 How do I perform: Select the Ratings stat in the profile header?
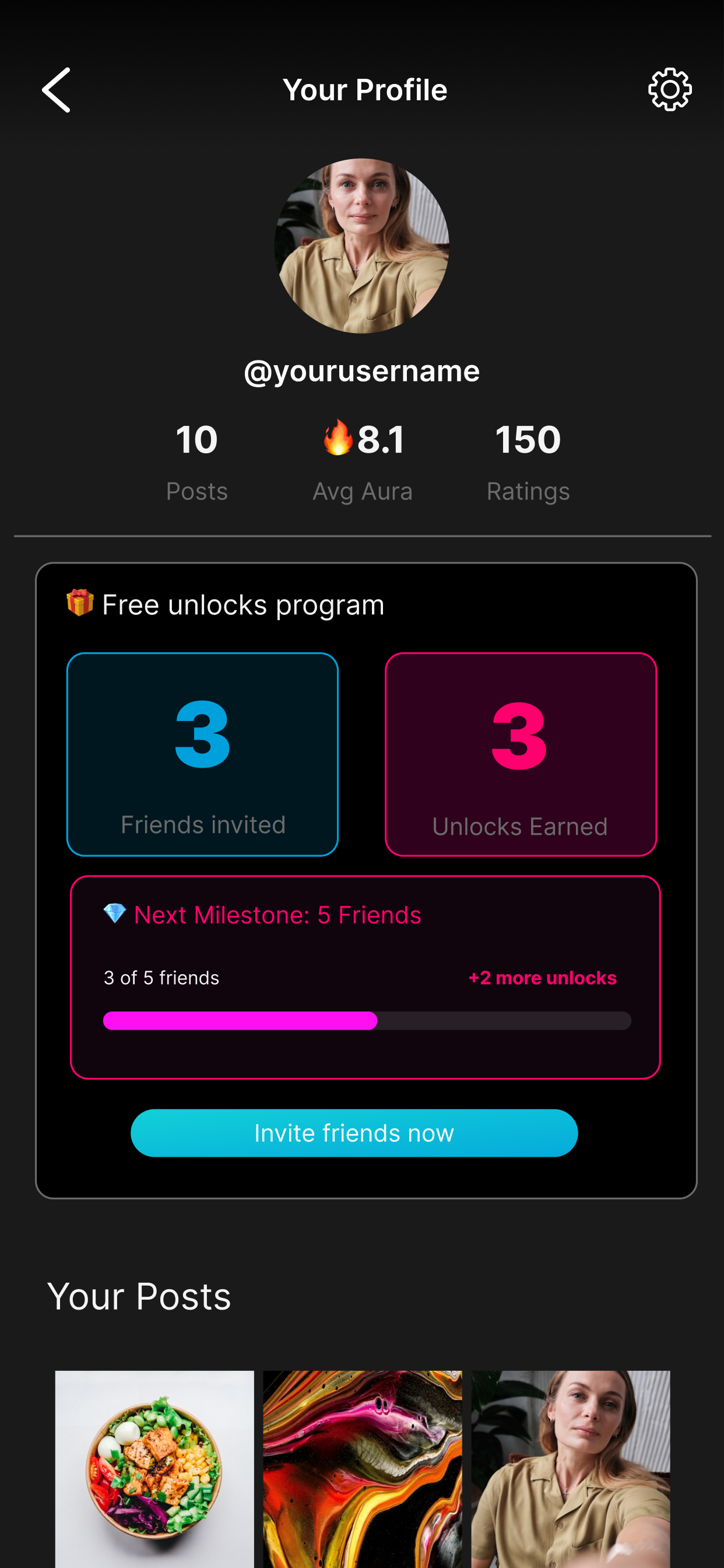coord(528,463)
